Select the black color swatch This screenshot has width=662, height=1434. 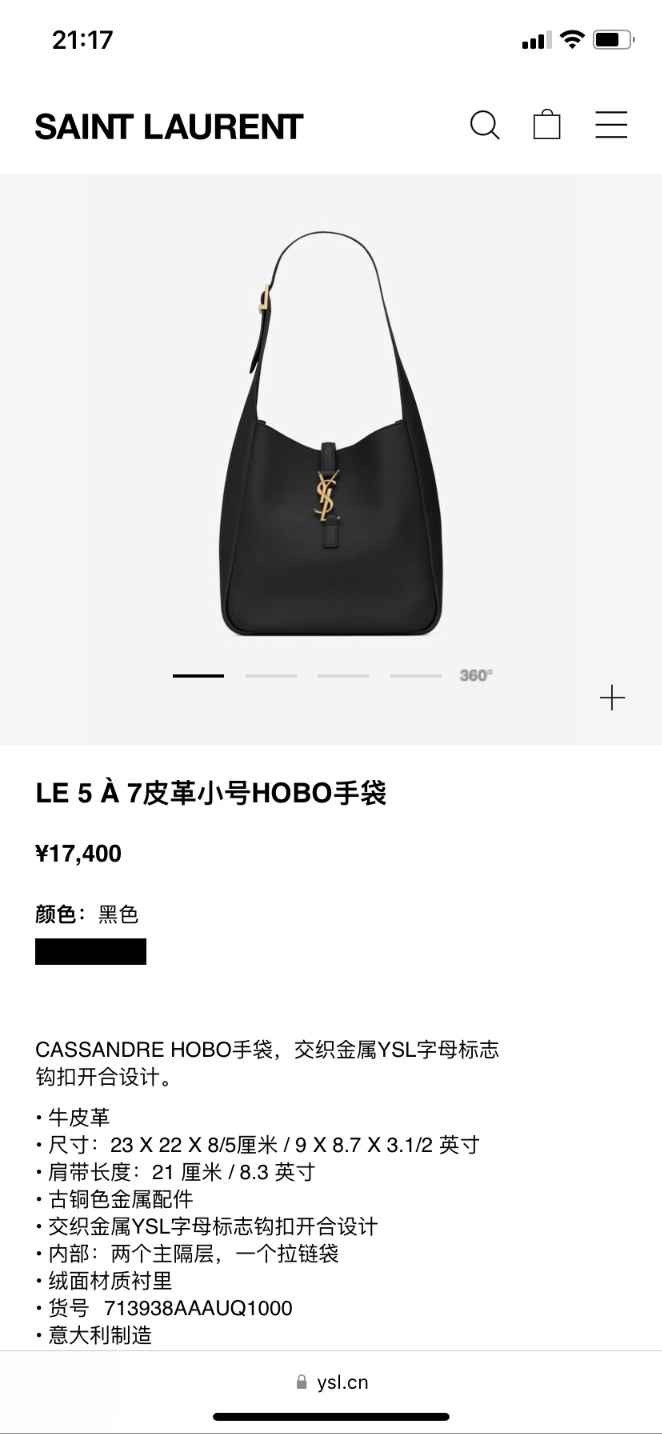pos(91,951)
